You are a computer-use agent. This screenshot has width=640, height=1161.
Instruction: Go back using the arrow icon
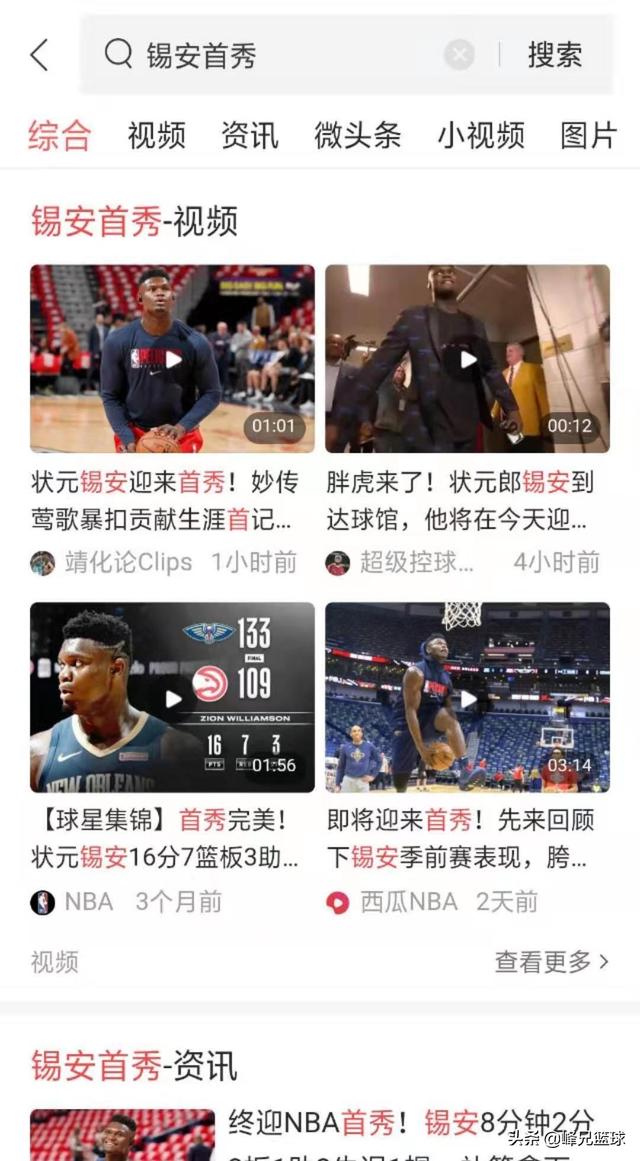[x=39, y=55]
